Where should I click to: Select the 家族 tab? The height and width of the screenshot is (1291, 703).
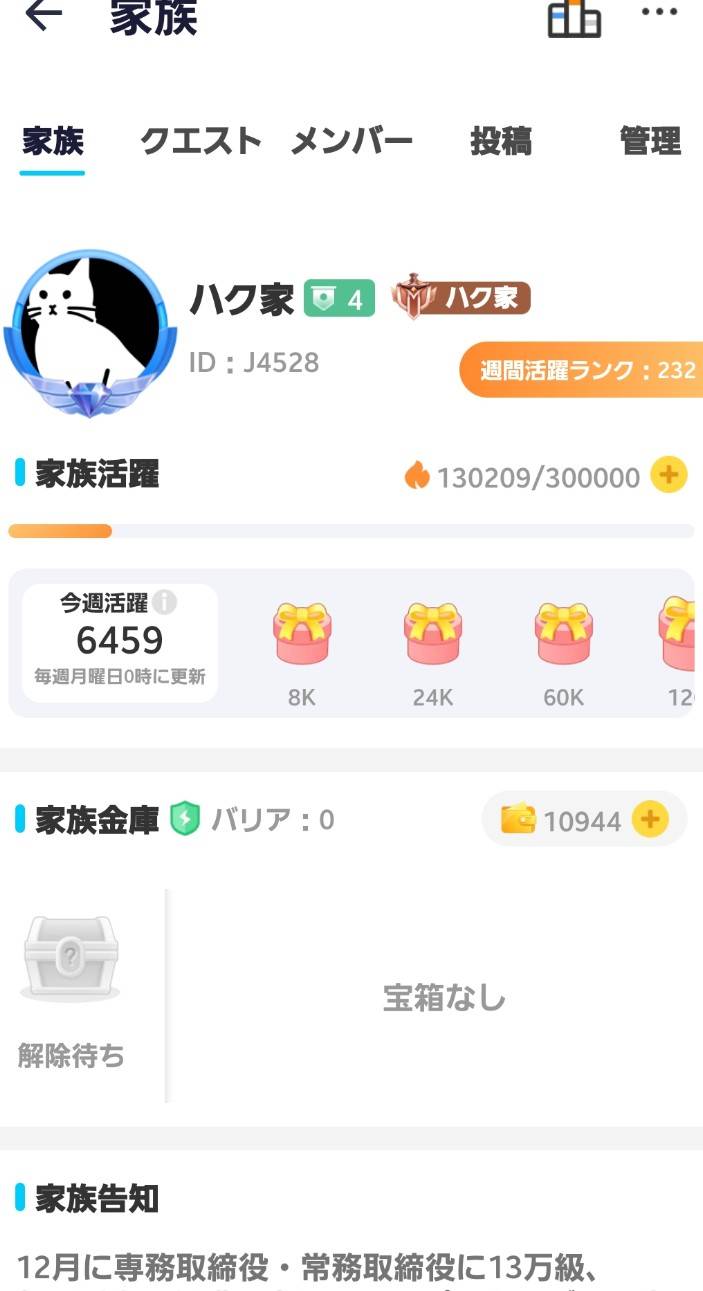pyautogui.click(x=53, y=142)
